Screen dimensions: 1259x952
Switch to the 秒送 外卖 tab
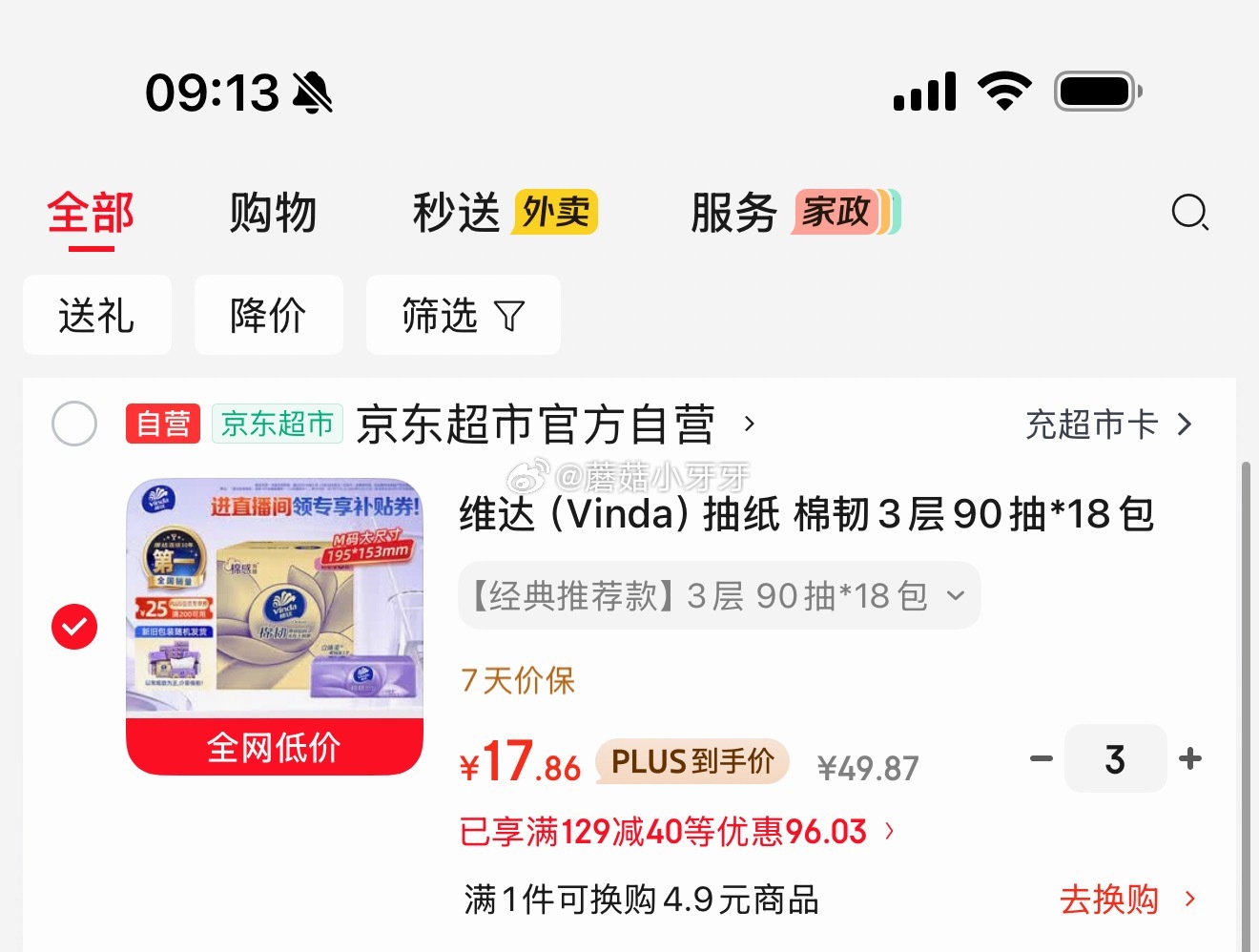[504, 213]
